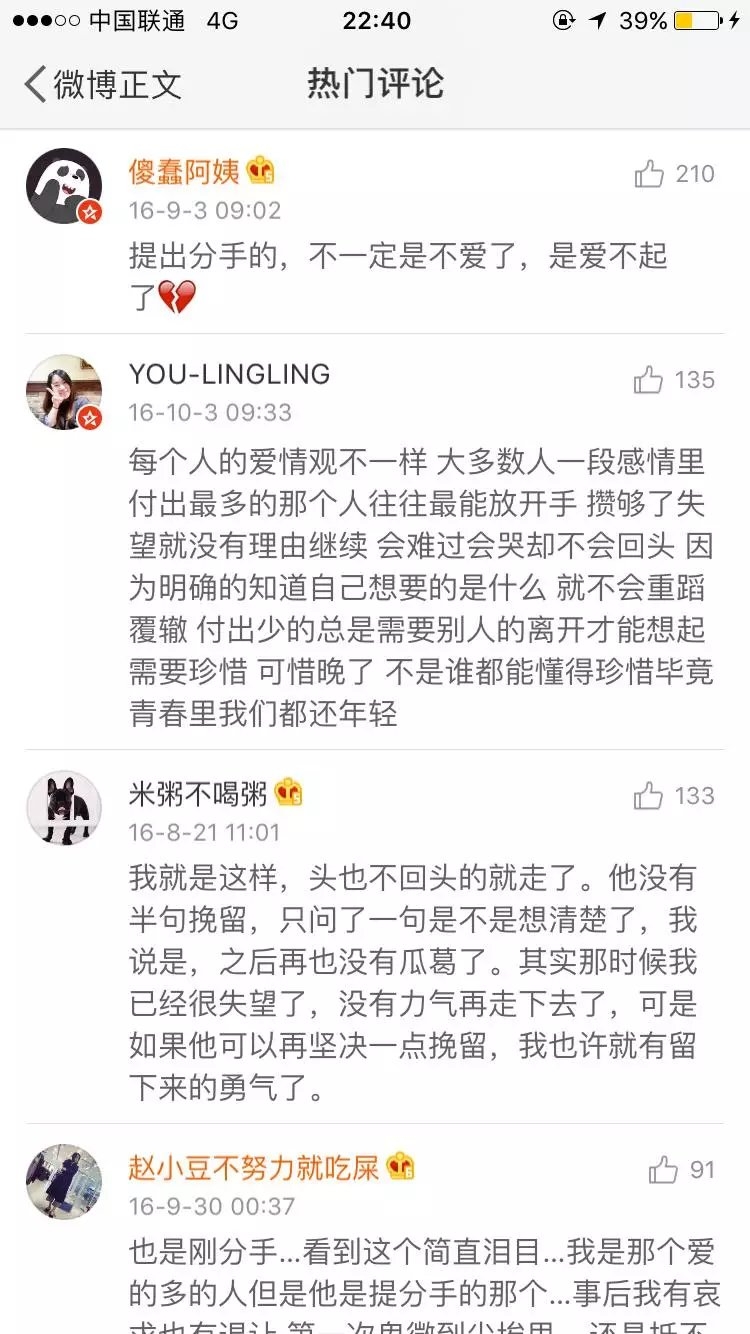
Task: Open username 傻蠢阿姨
Action: (185, 171)
